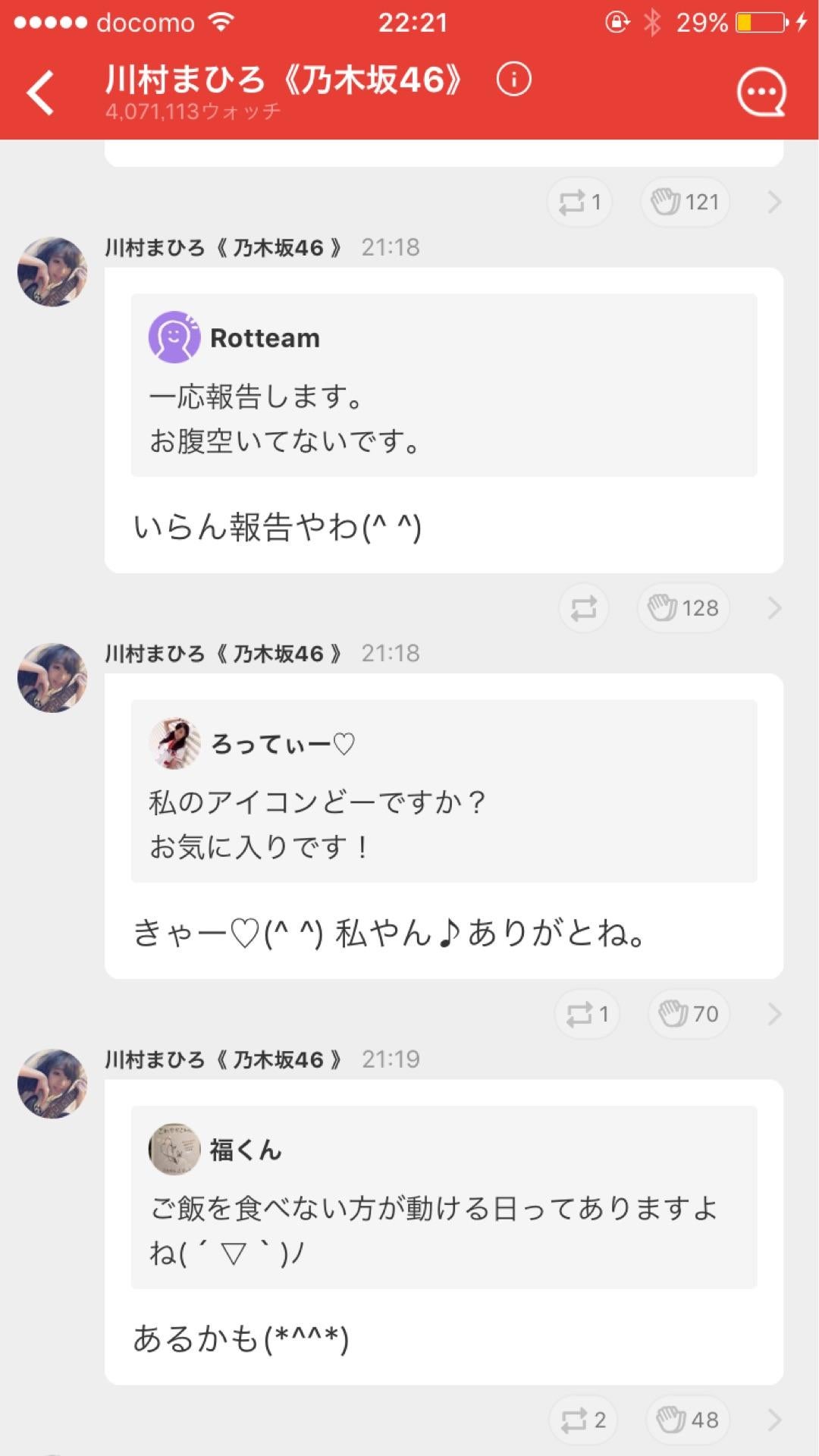Tap the clap icon with 70 count

click(x=687, y=1013)
